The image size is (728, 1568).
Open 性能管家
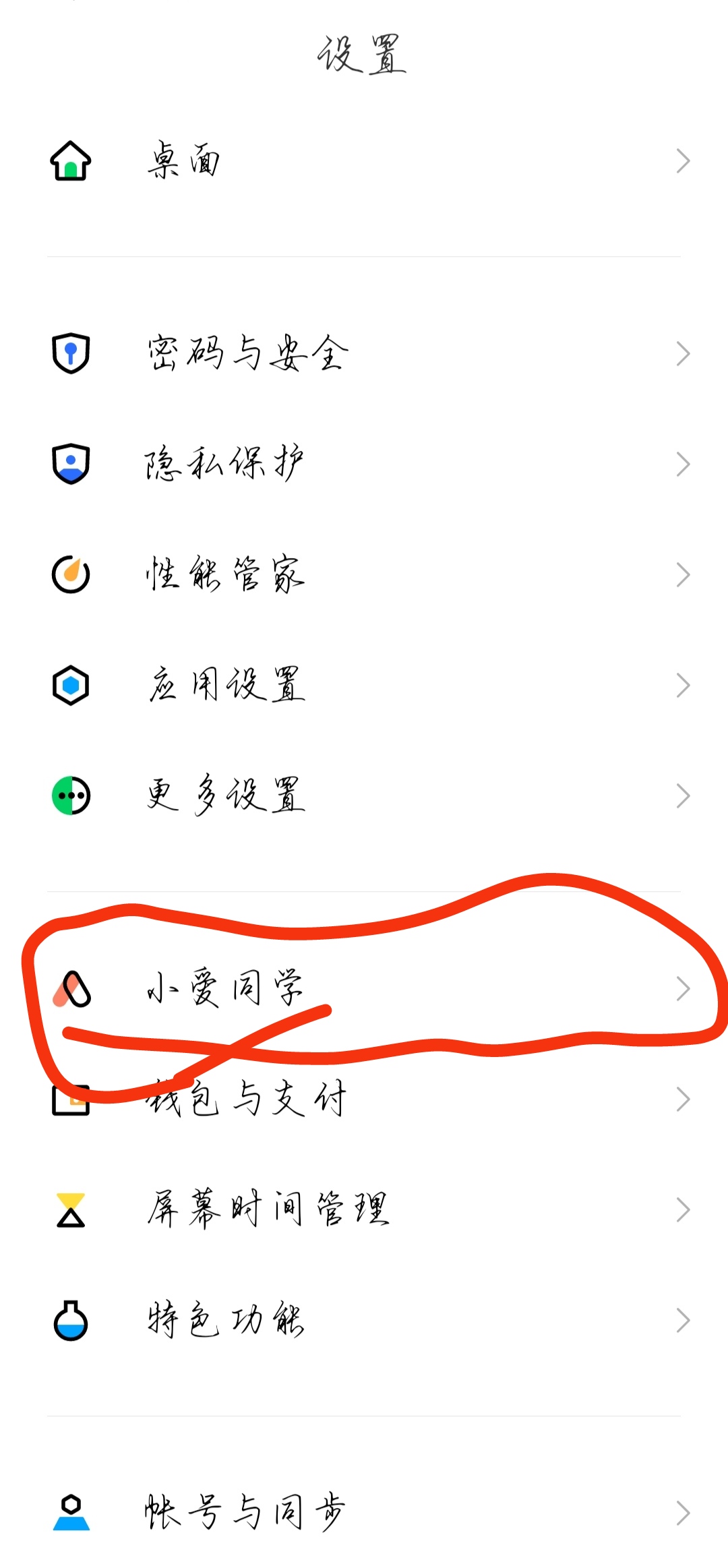(x=364, y=574)
